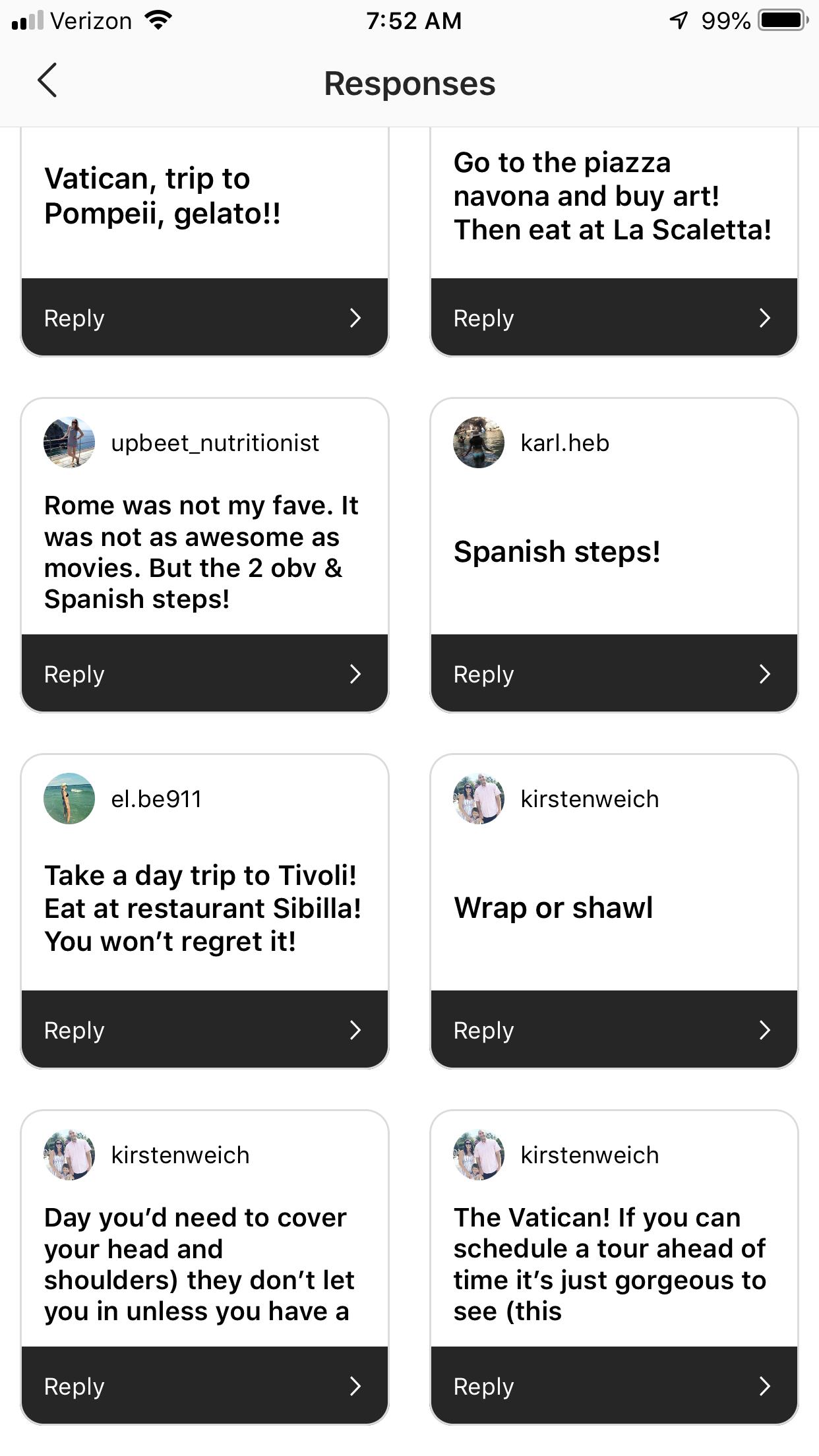Reply to upbeet_nutritionist's response
The image size is (819, 1456).
204,674
